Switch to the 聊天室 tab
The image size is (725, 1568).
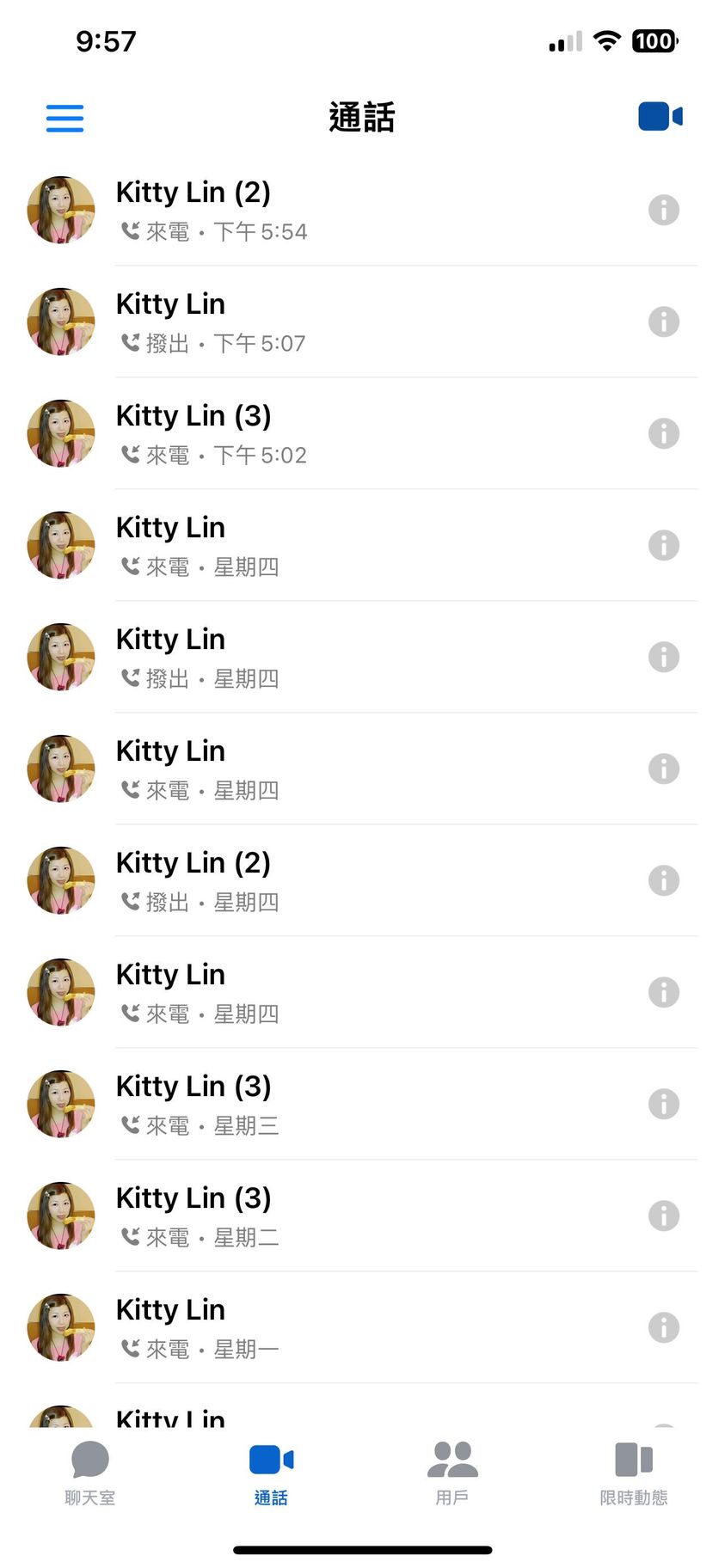click(x=89, y=1473)
